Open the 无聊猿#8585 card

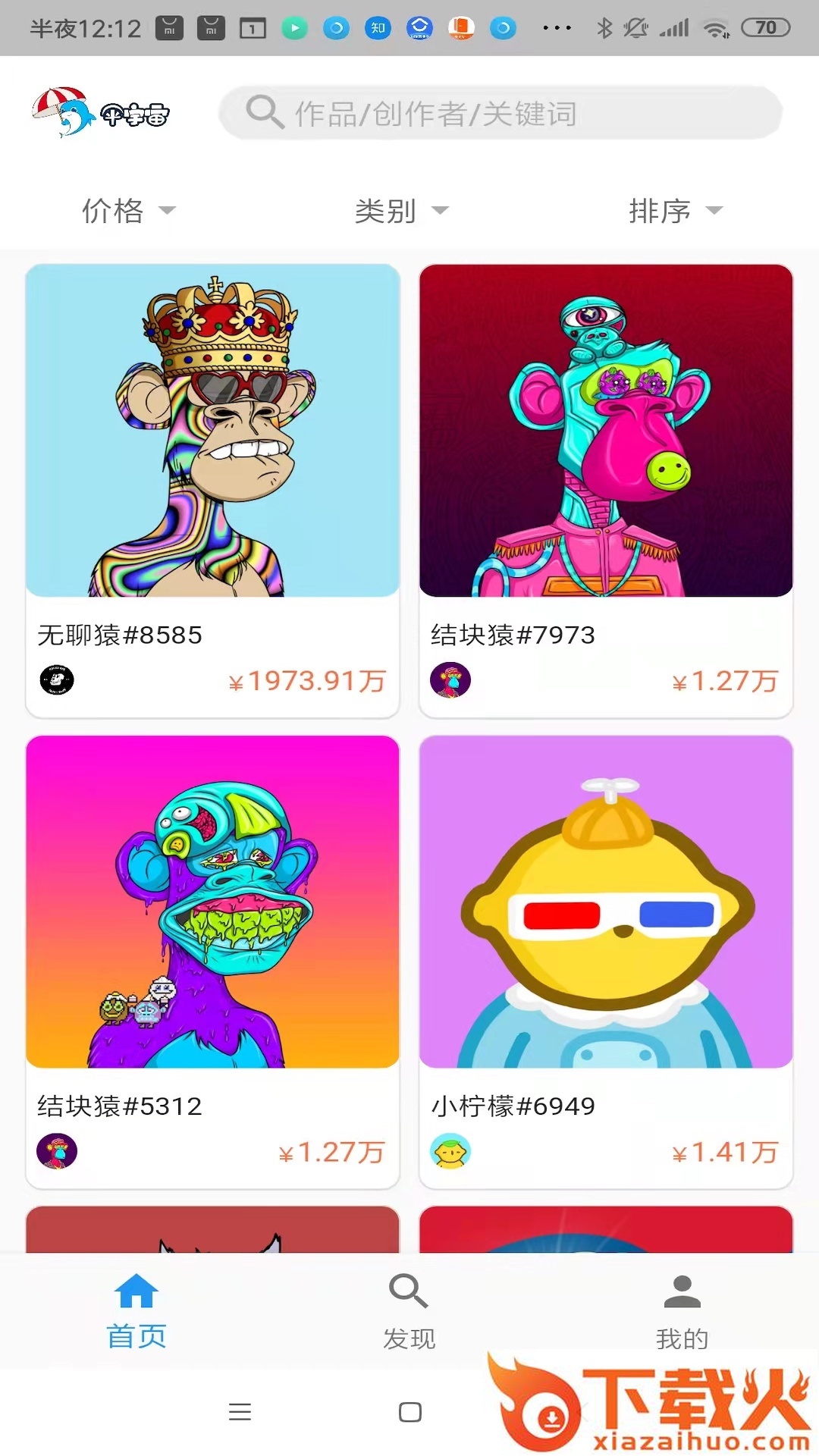pyautogui.click(x=212, y=490)
